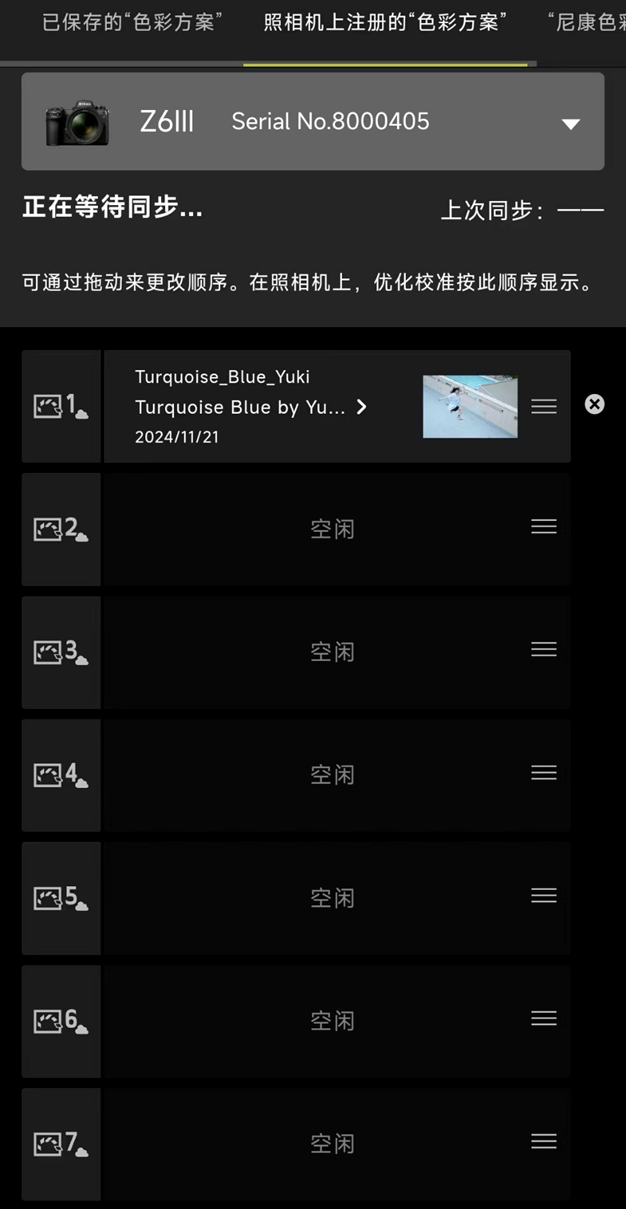Switch to the 已保存的"色彩方案" tab

point(133,22)
